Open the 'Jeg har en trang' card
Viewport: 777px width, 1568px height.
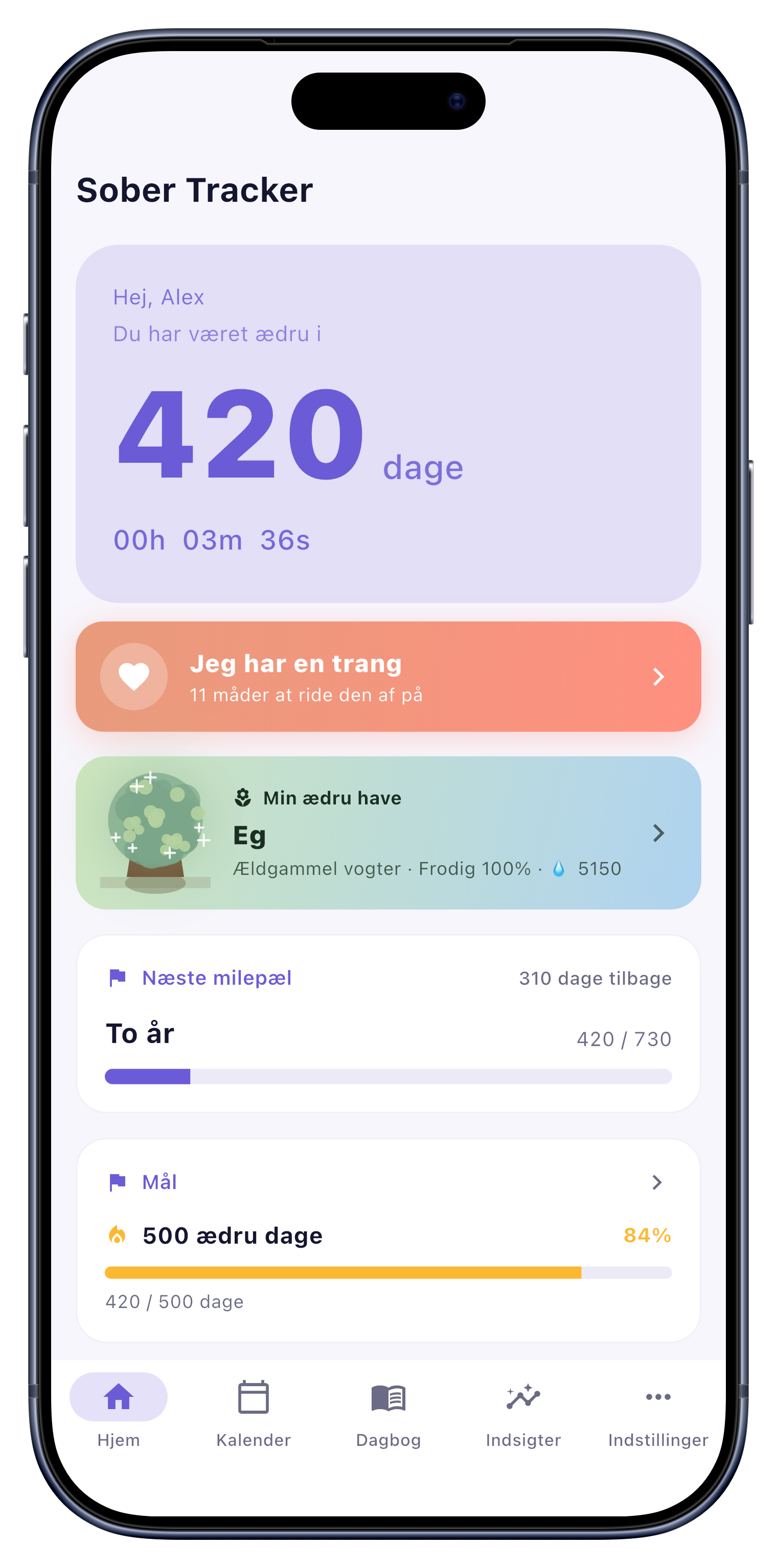[388, 676]
